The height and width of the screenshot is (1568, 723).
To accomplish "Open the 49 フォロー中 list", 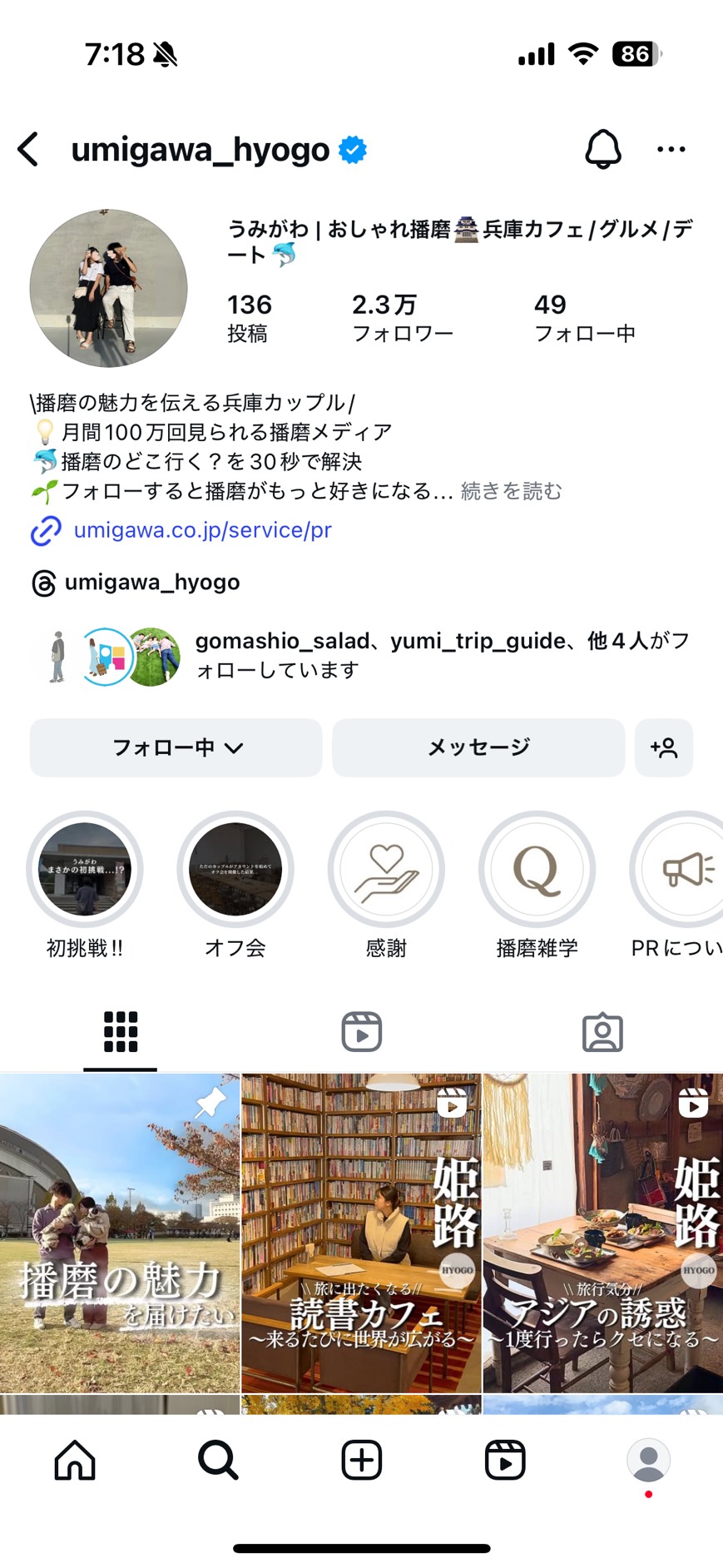I will [x=584, y=318].
